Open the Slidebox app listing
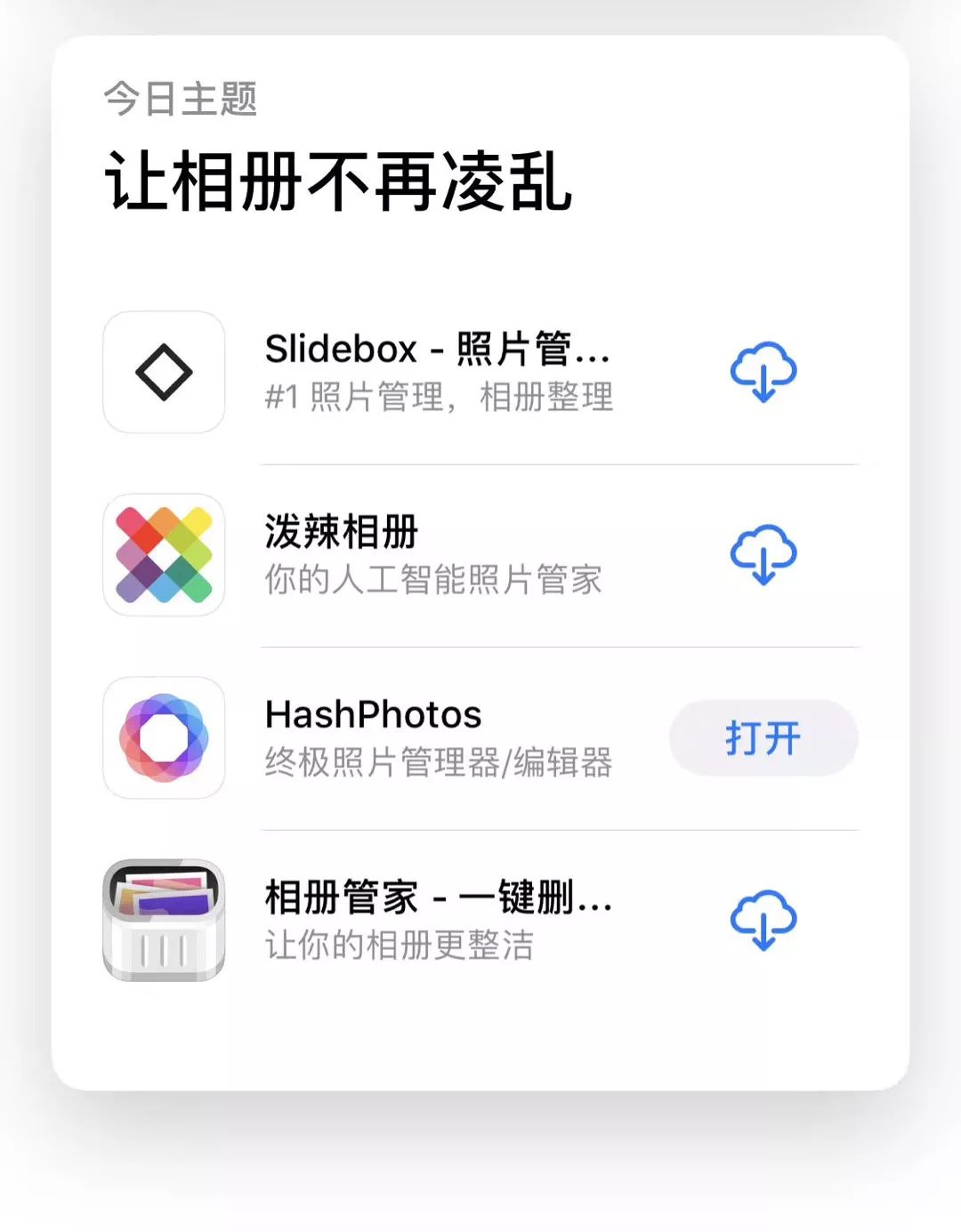The image size is (961, 1232). click(x=437, y=372)
